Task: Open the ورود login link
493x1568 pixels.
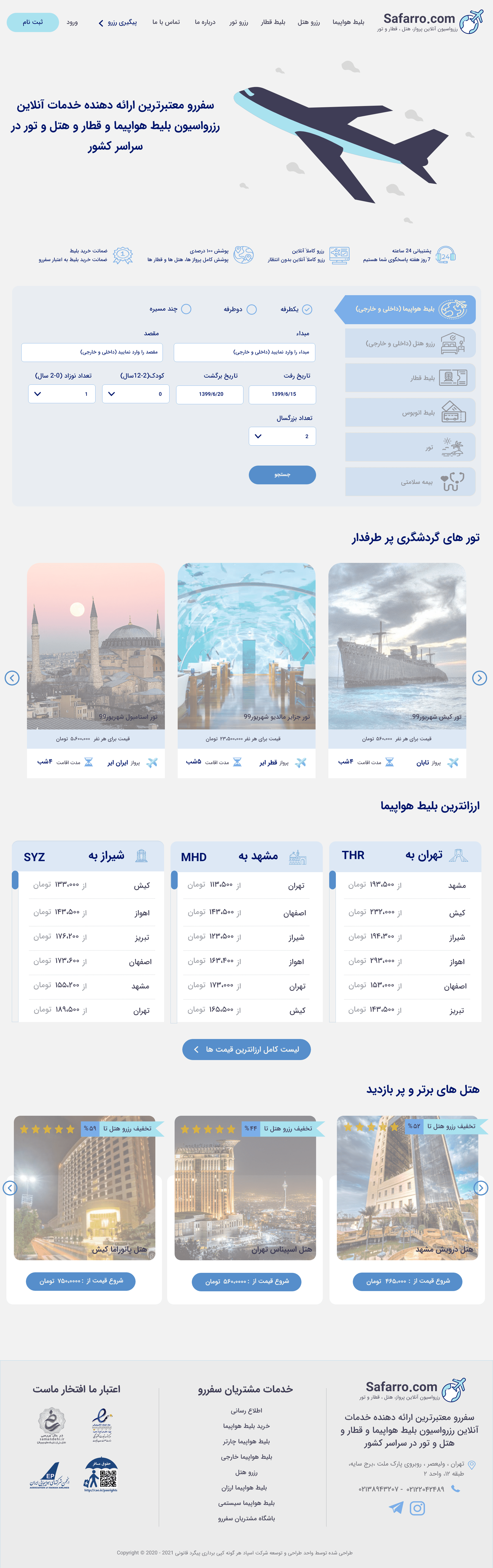Action: [x=72, y=23]
